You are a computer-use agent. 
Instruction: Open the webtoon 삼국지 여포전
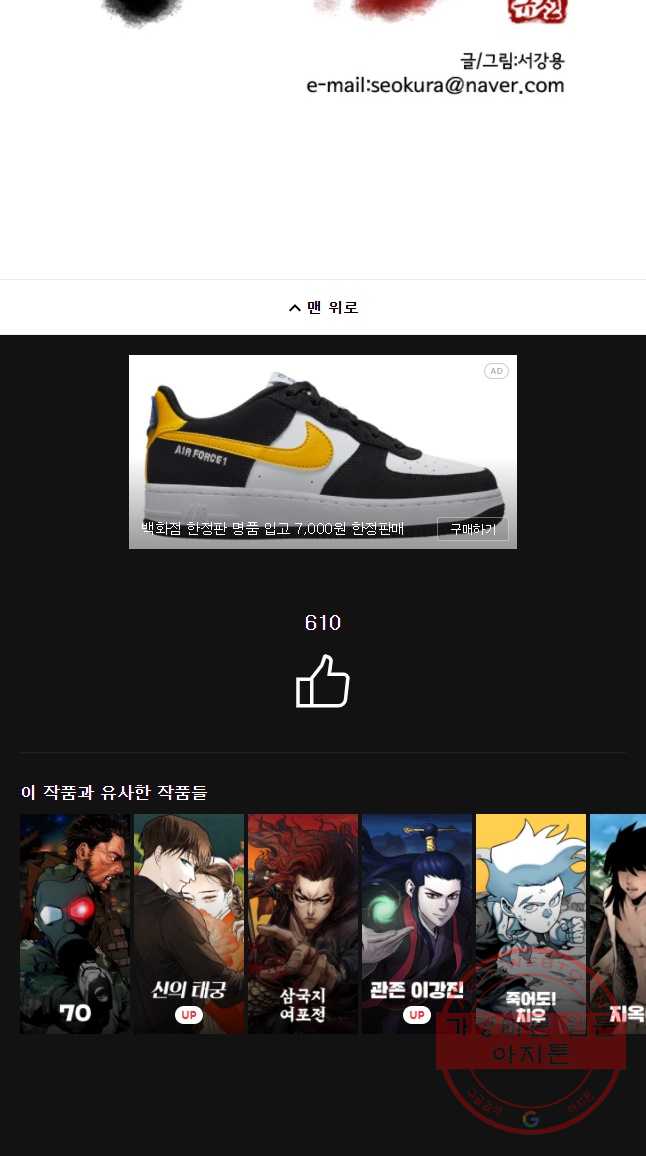pos(303,923)
